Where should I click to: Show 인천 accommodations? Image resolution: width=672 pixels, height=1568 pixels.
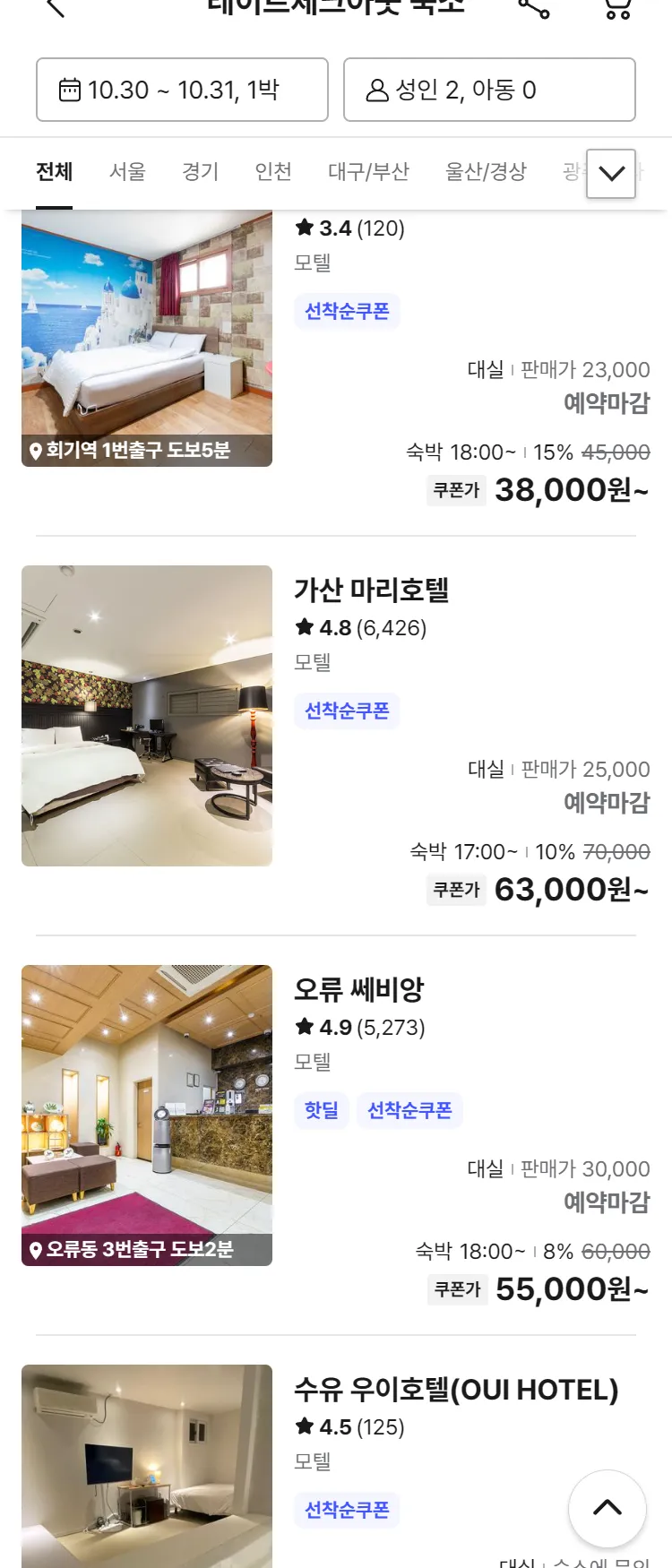(273, 171)
